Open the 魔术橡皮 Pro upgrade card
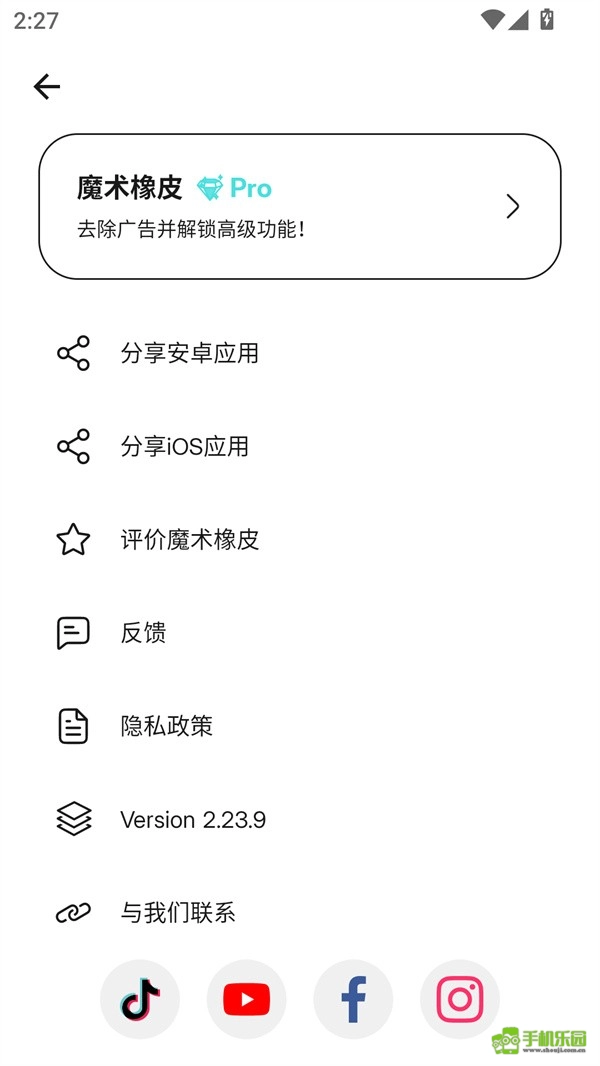Viewport: 600px width, 1066px height. pyautogui.click(x=299, y=206)
